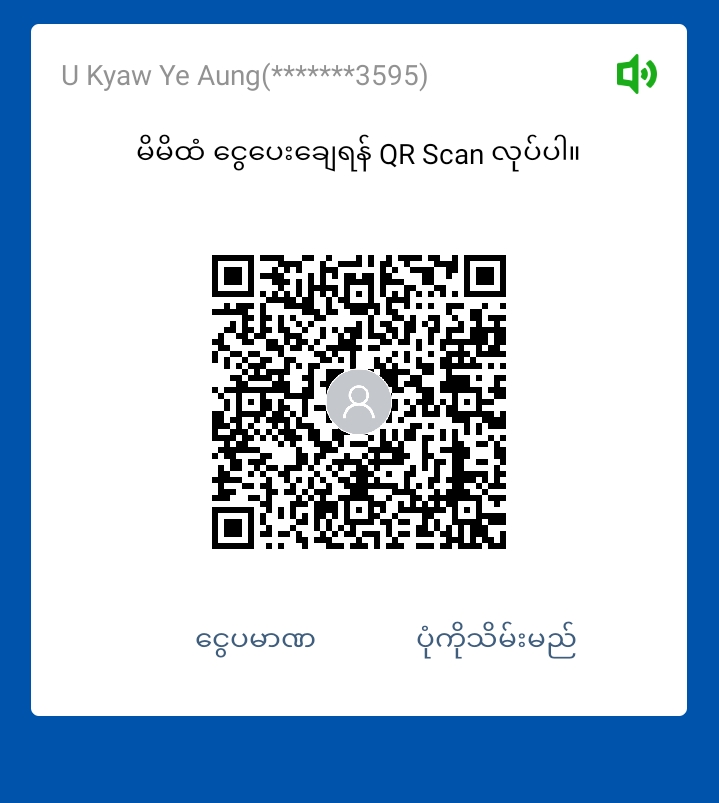The height and width of the screenshot is (803, 719).
Task: Tap ပုံကိုသိမ်းမည် to save the image
Action: (496, 639)
